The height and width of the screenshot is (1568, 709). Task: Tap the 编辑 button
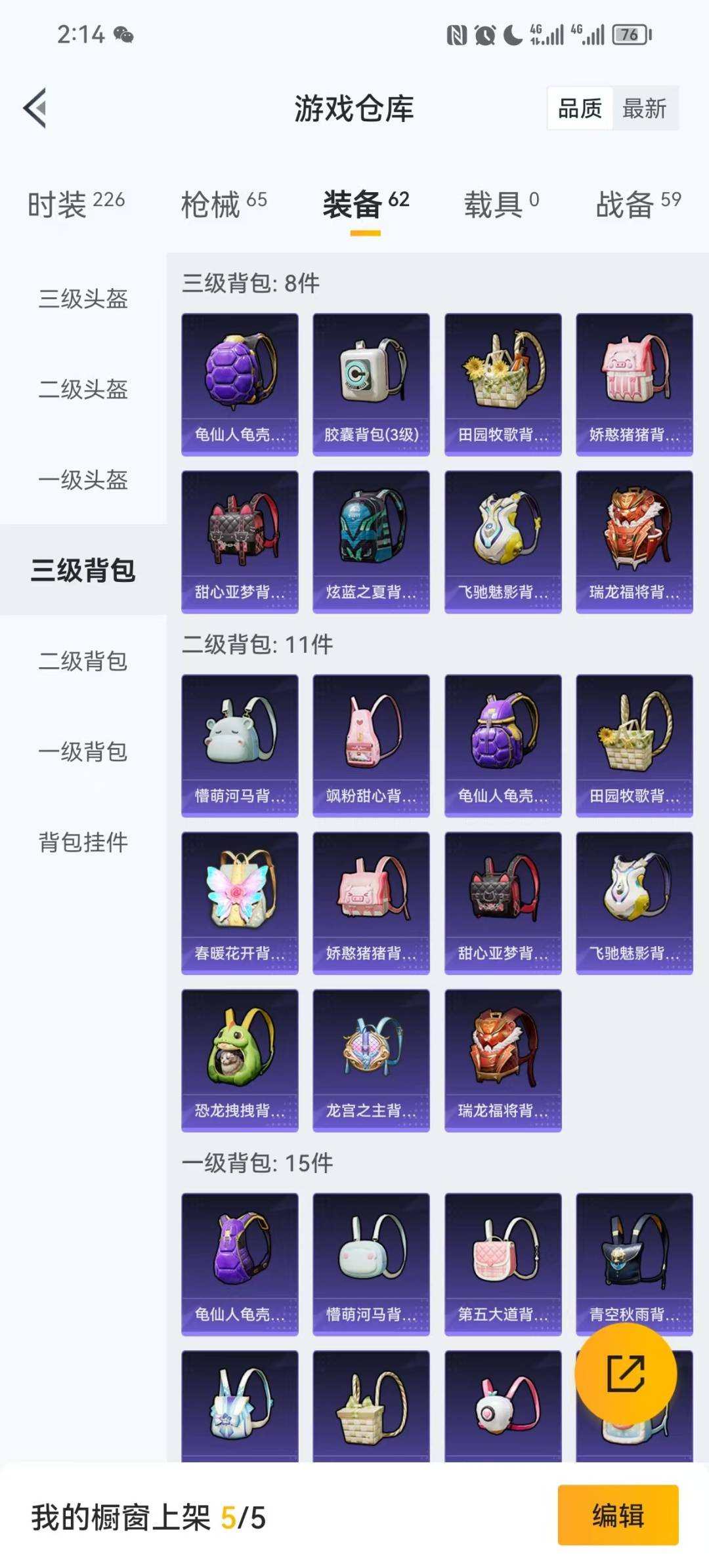click(617, 1516)
